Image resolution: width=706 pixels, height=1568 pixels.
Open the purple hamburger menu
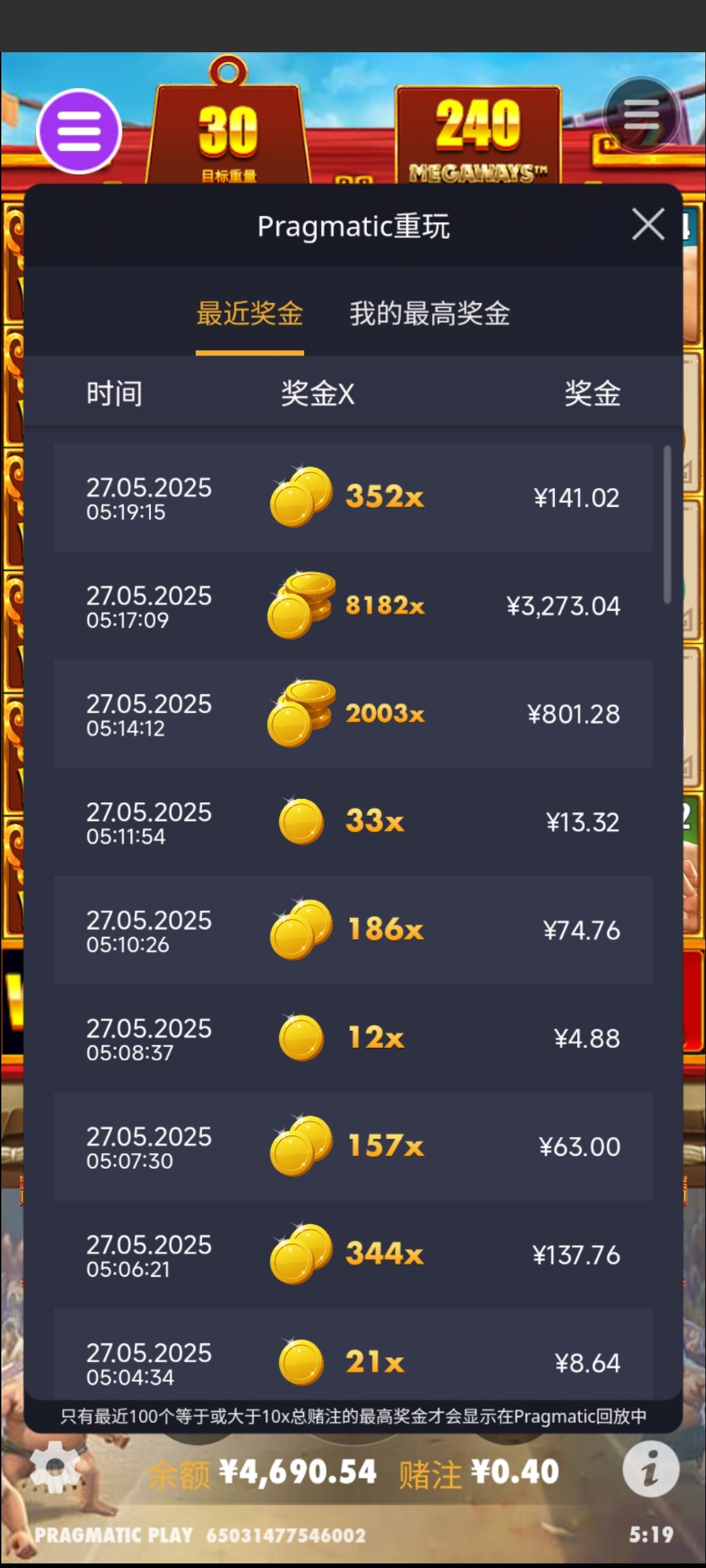click(79, 131)
